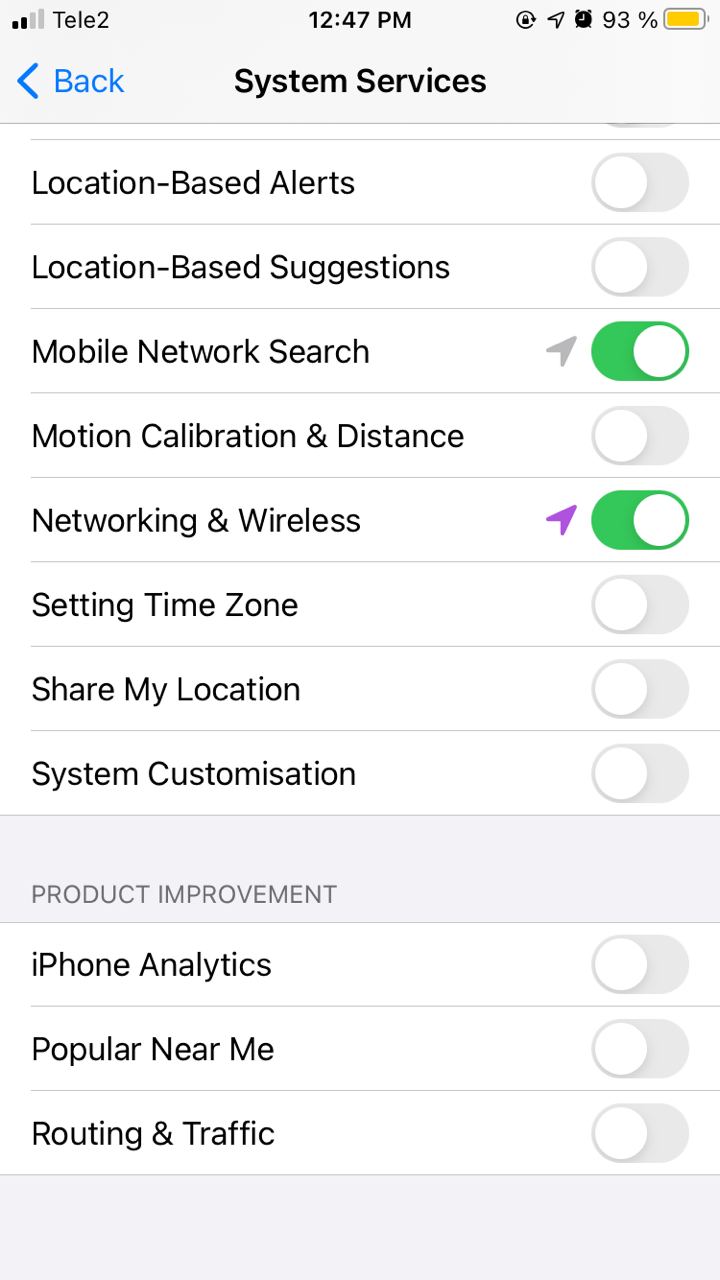Switch off Networking & Wireless
The width and height of the screenshot is (720, 1280).
coord(640,520)
